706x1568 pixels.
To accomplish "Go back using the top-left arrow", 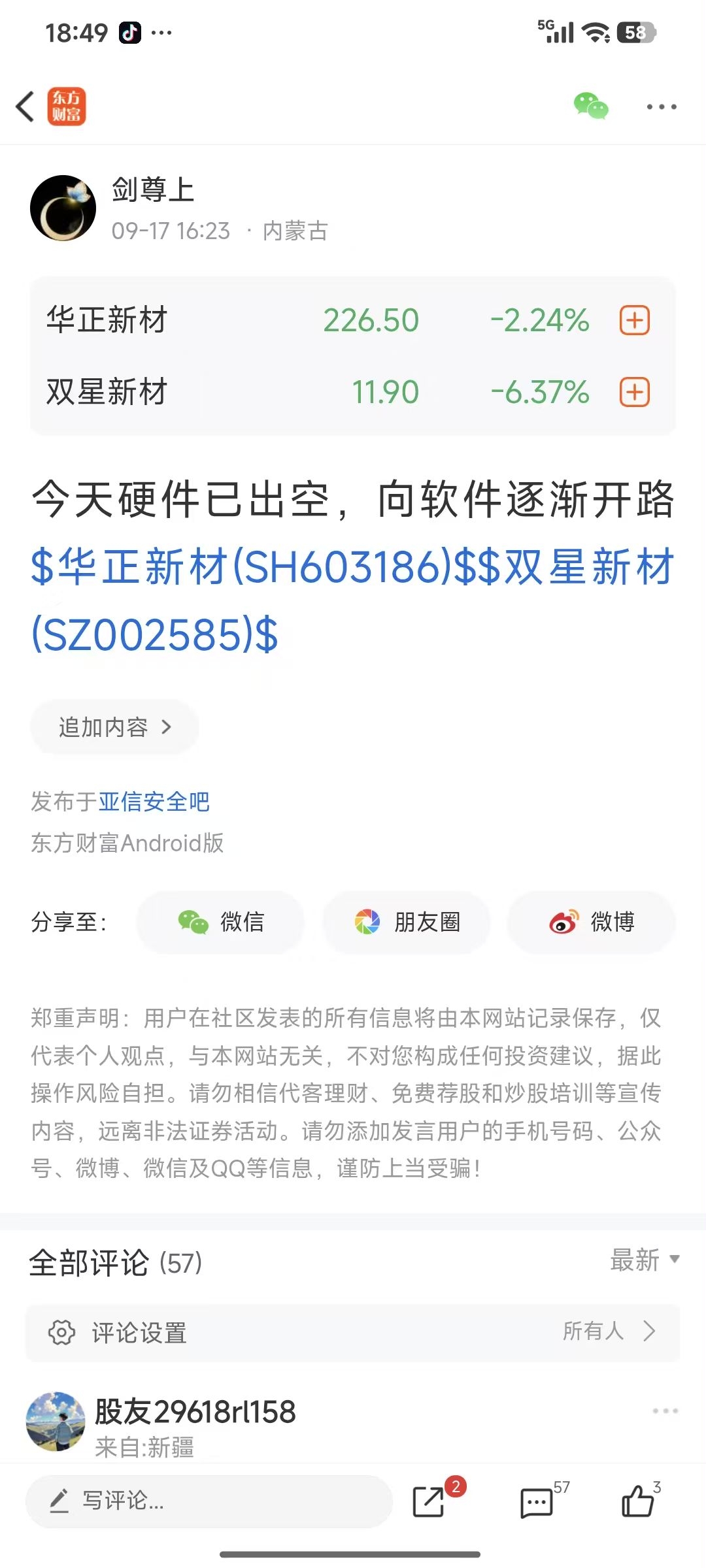I will click(25, 106).
